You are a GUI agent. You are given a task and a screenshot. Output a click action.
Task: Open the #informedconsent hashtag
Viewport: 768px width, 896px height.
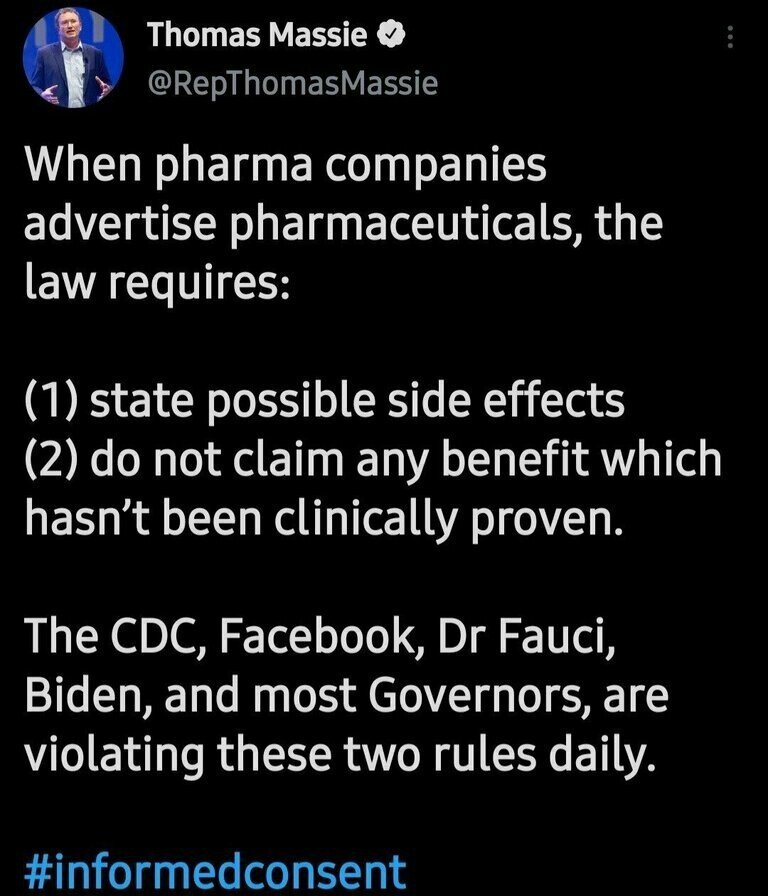[x=214, y=868]
